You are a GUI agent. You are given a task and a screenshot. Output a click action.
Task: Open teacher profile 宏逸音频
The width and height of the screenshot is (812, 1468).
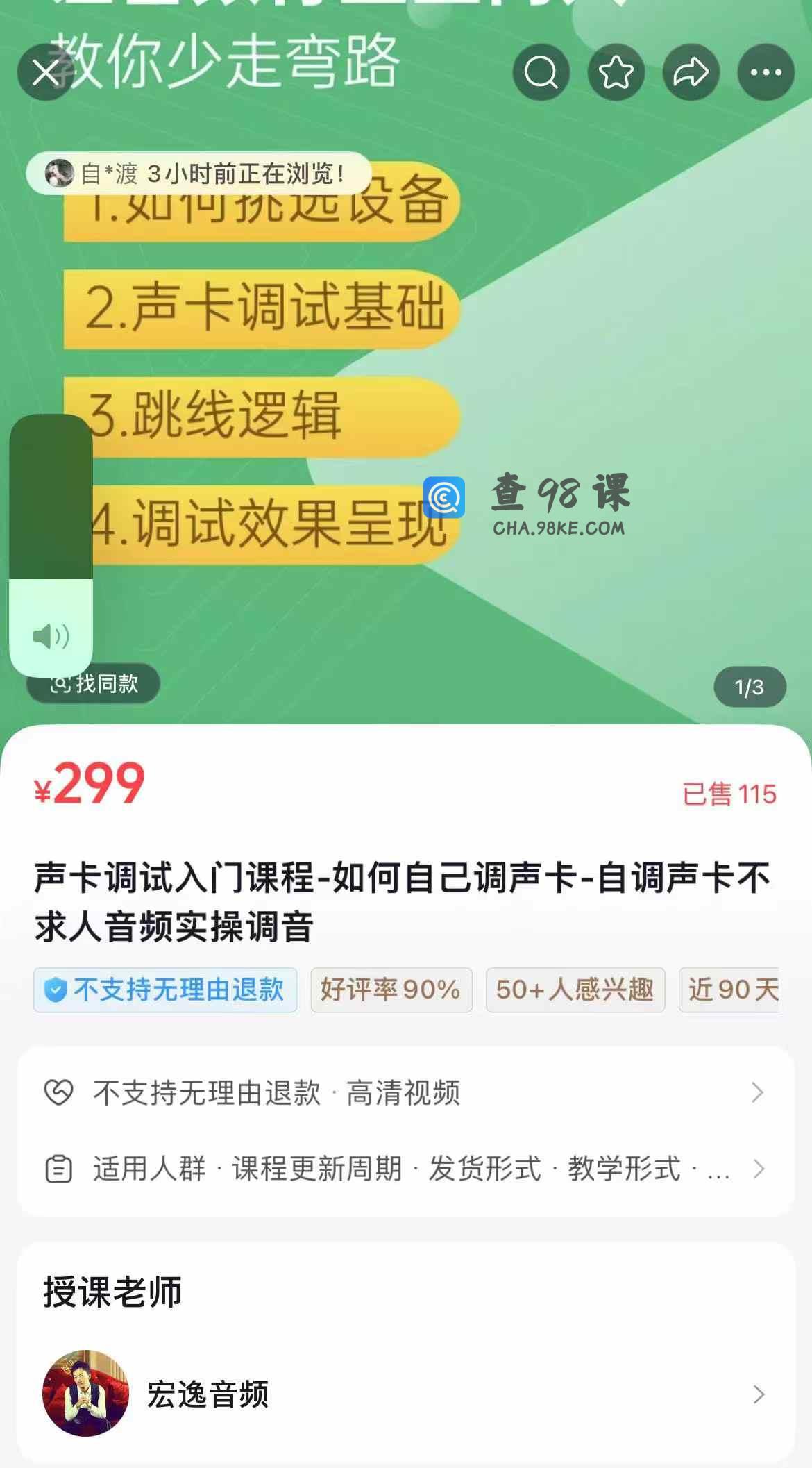click(x=405, y=1394)
